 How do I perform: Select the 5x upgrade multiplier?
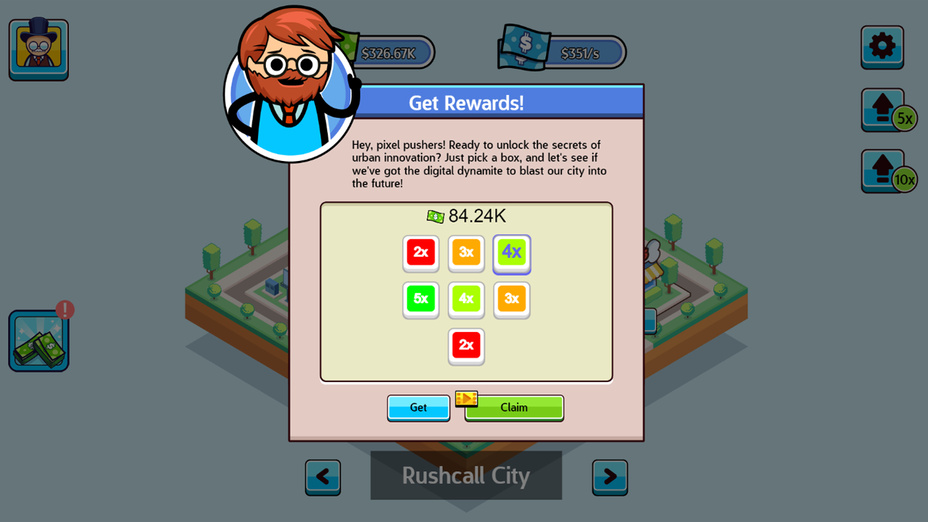[x=884, y=110]
